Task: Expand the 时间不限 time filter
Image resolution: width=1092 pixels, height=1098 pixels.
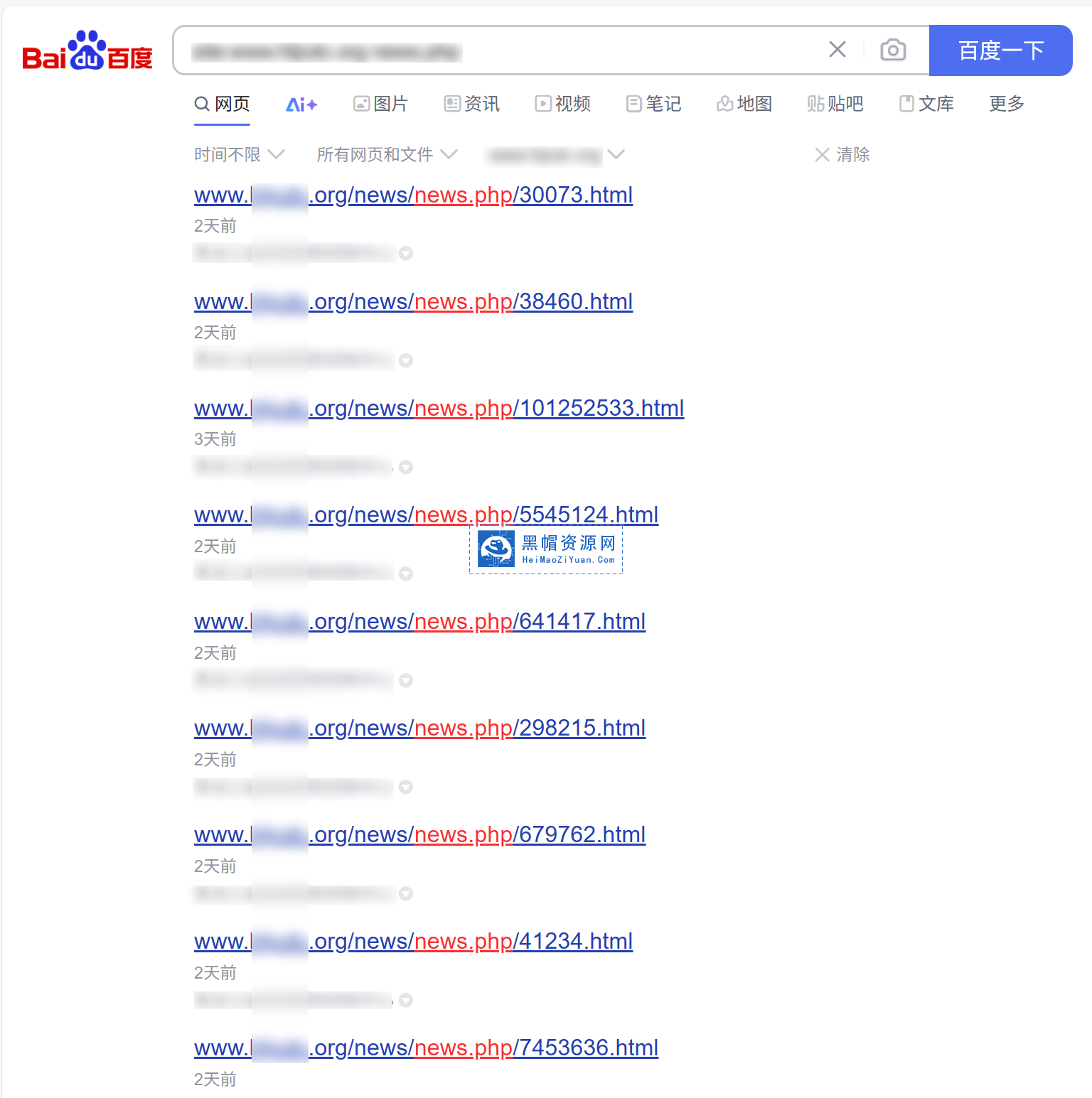Action: click(239, 155)
